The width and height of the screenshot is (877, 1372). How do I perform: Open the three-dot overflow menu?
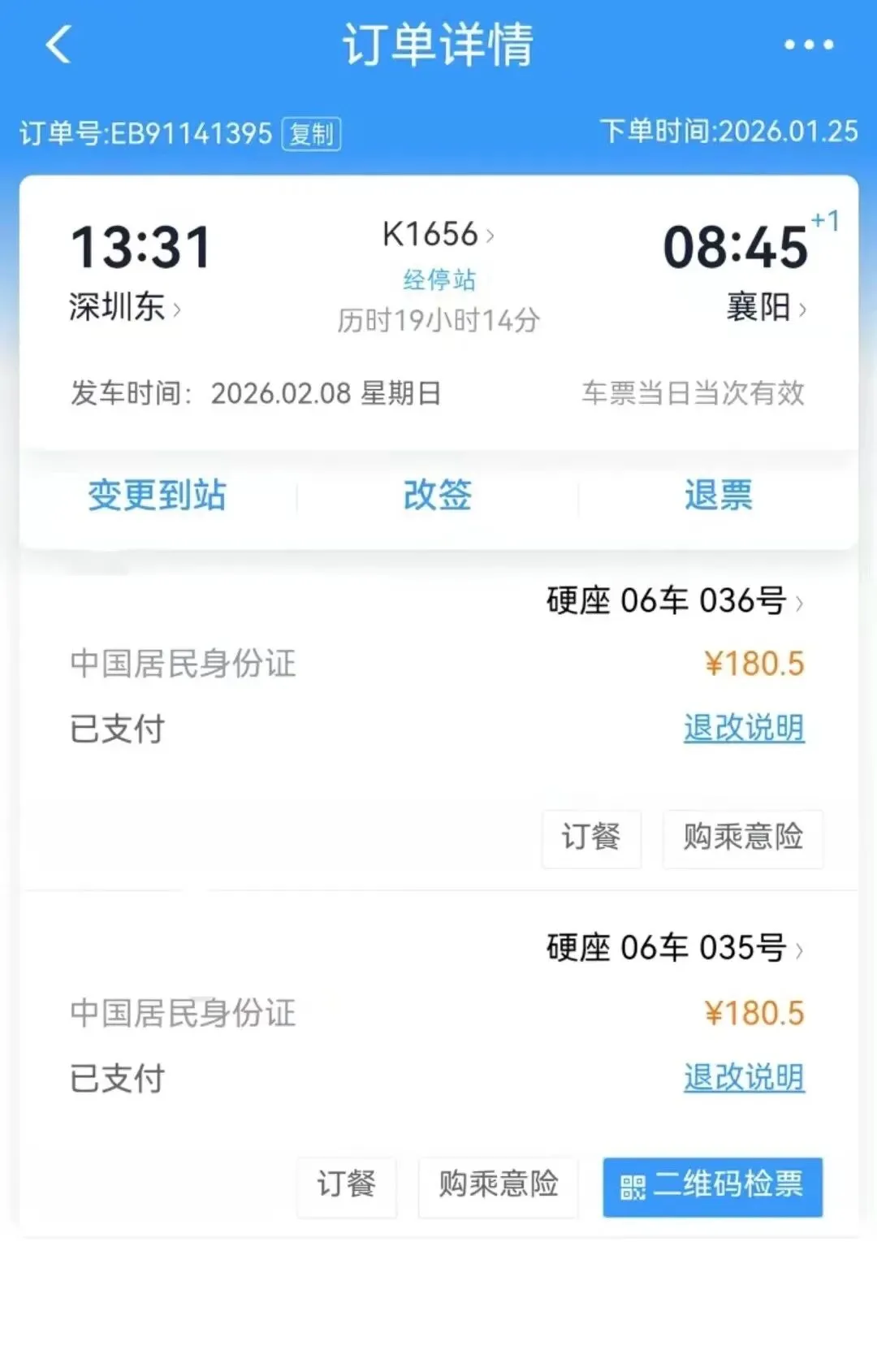pyautogui.click(x=809, y=45)
